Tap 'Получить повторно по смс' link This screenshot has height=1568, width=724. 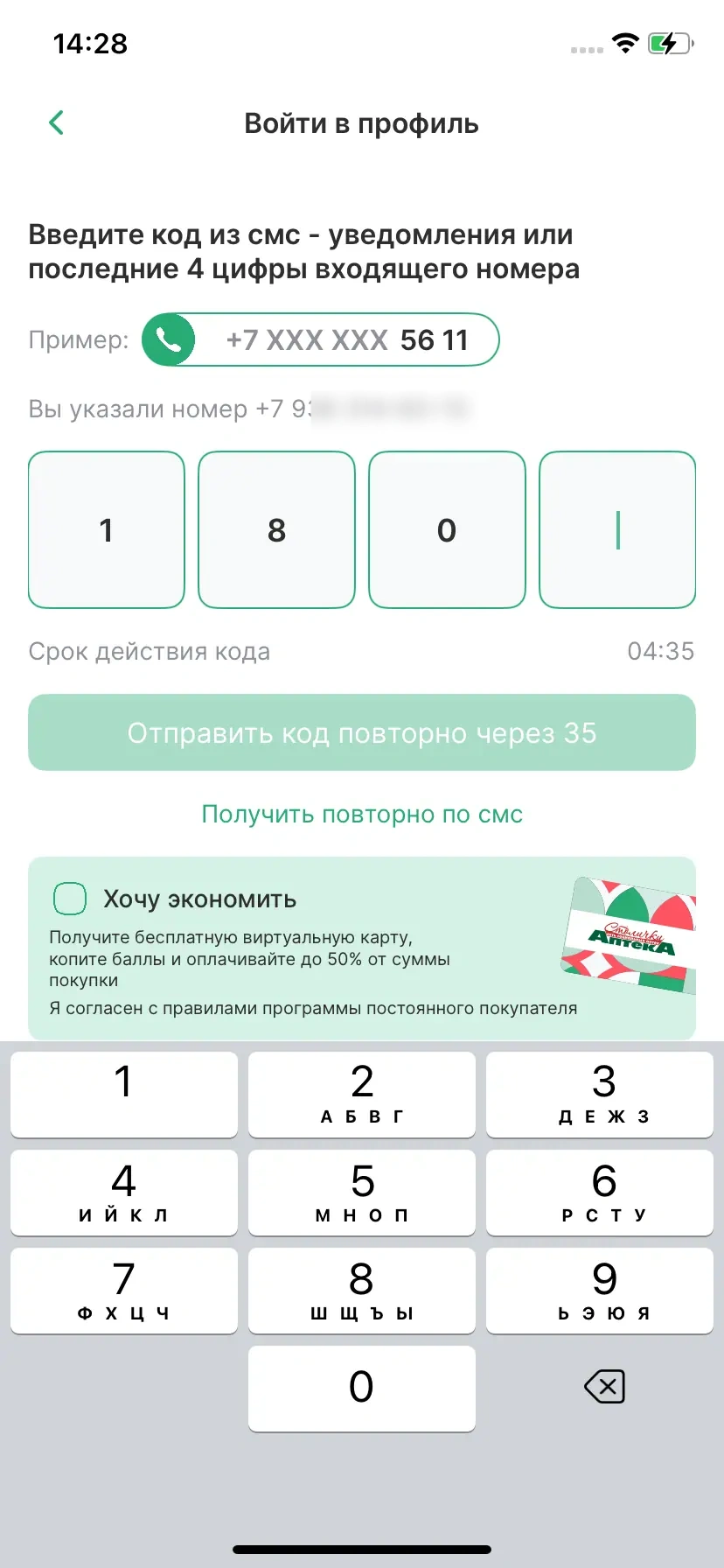(x=362, y=815)
